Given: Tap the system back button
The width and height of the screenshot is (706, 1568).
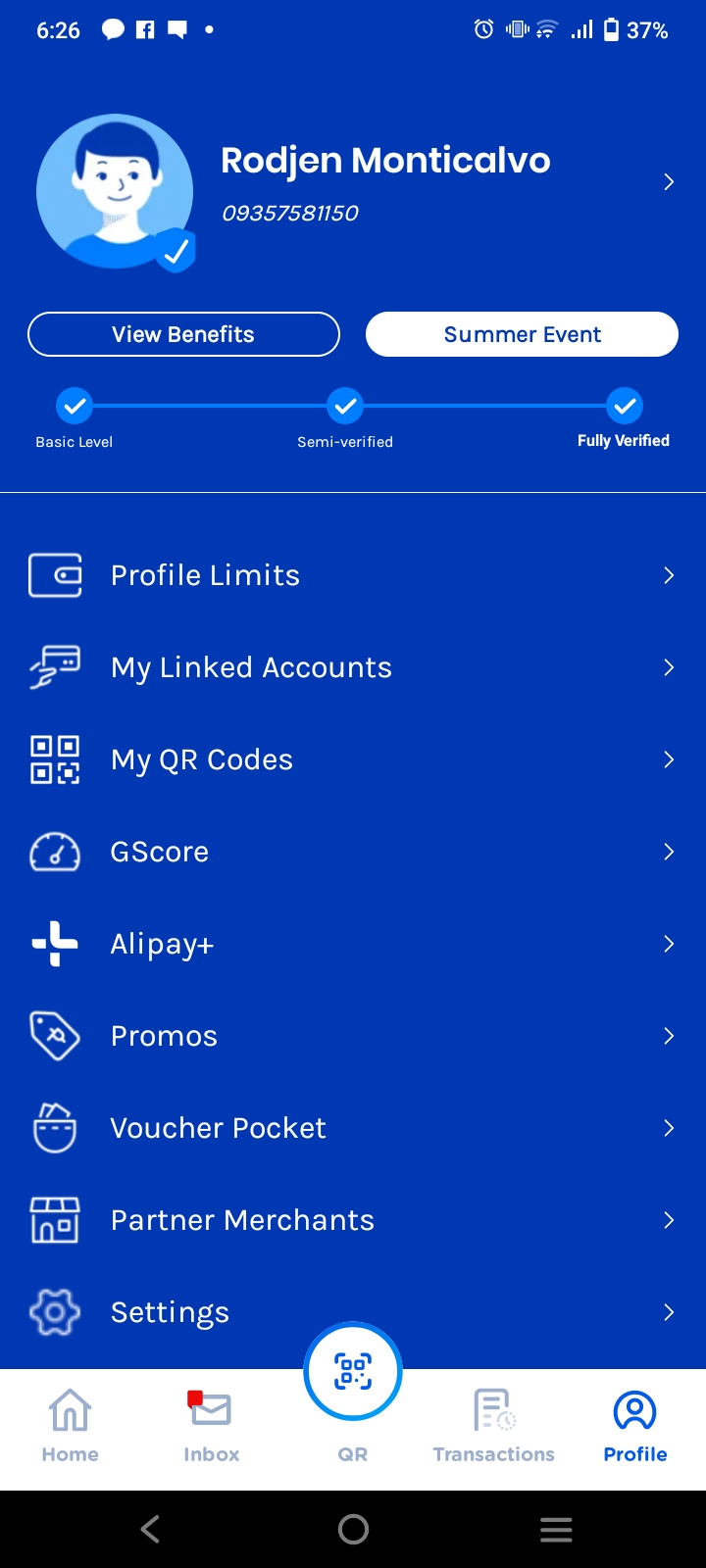Looking at the screenshot, I should [150, 1529].
